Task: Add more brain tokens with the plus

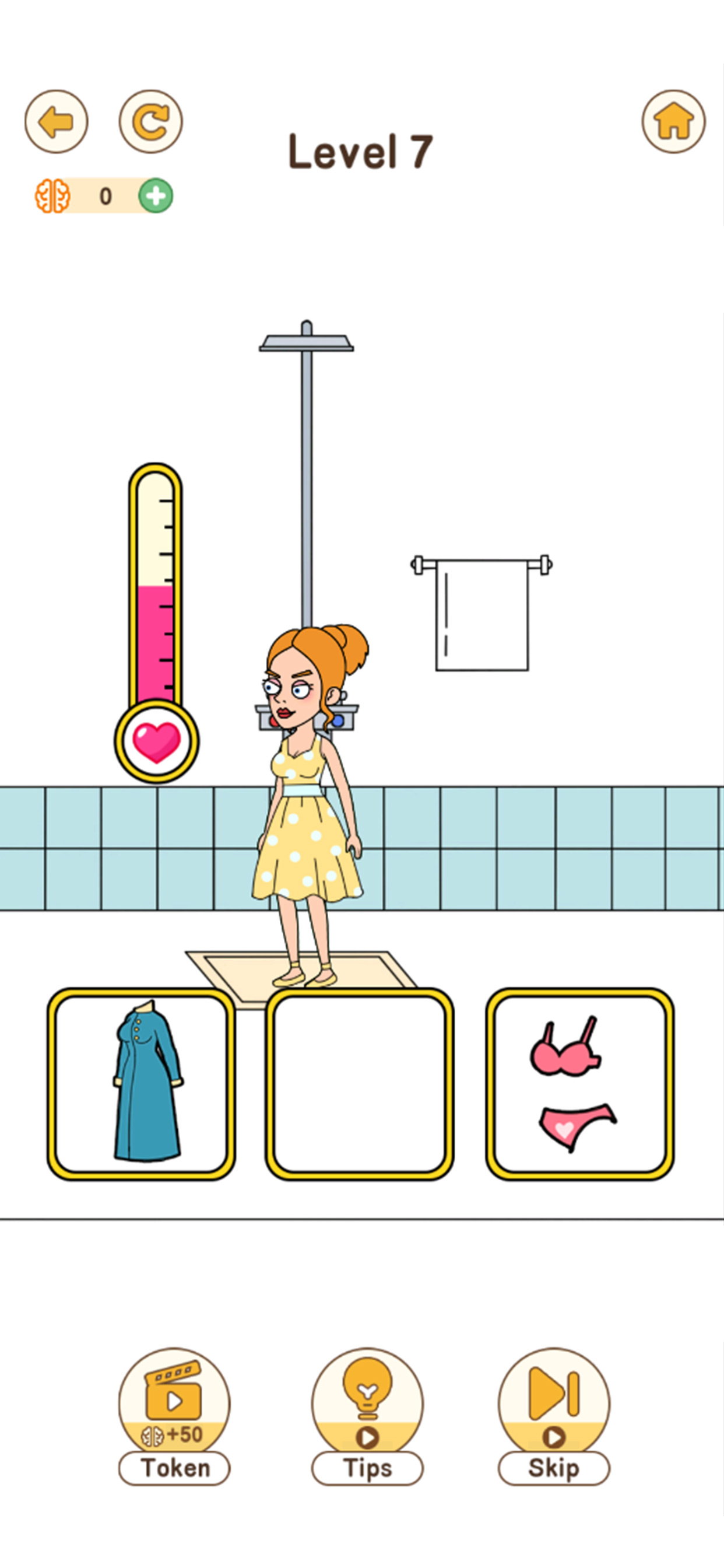Action: point(156,196)
